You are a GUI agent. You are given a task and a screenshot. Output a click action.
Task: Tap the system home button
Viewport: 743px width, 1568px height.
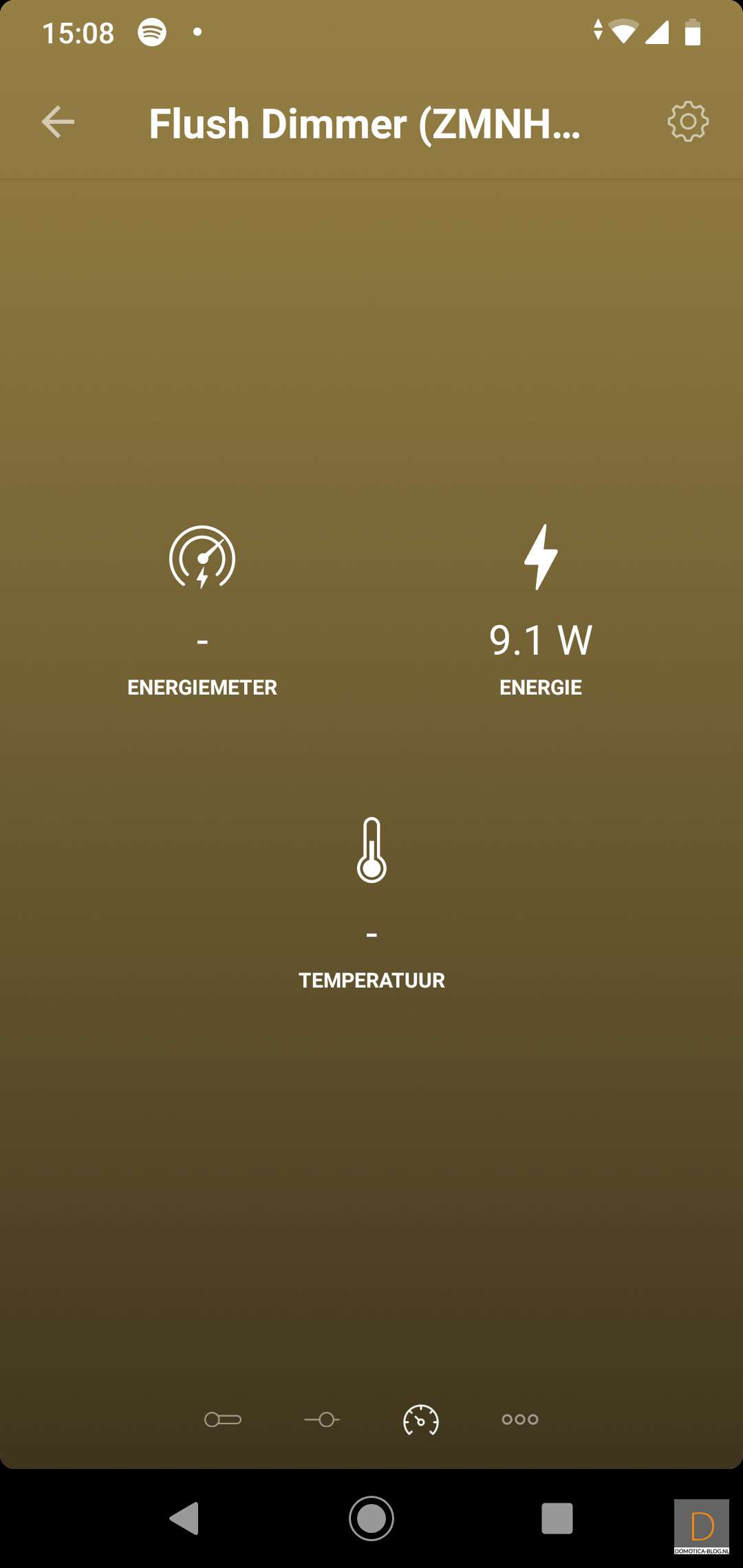tap(371, 1518)
